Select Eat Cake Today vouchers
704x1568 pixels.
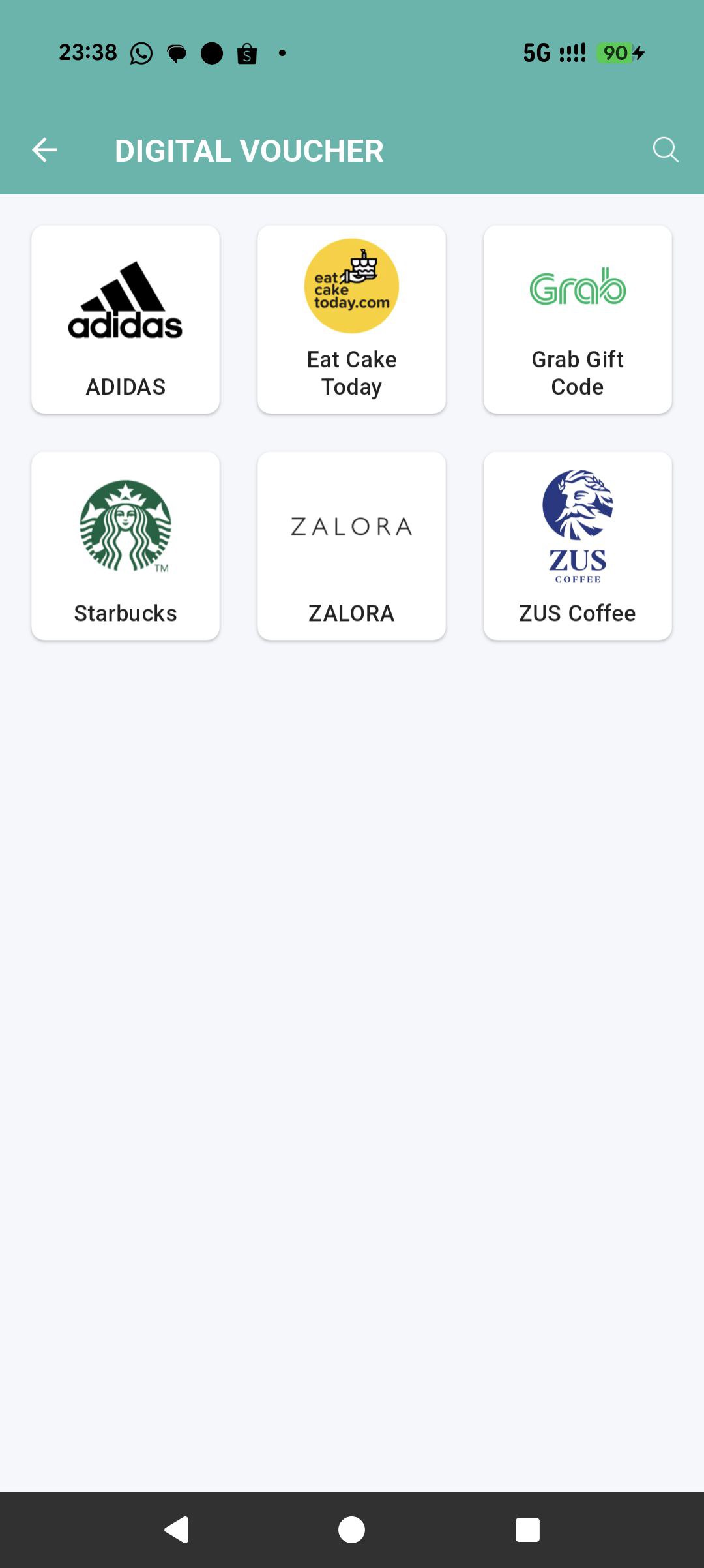351,320
